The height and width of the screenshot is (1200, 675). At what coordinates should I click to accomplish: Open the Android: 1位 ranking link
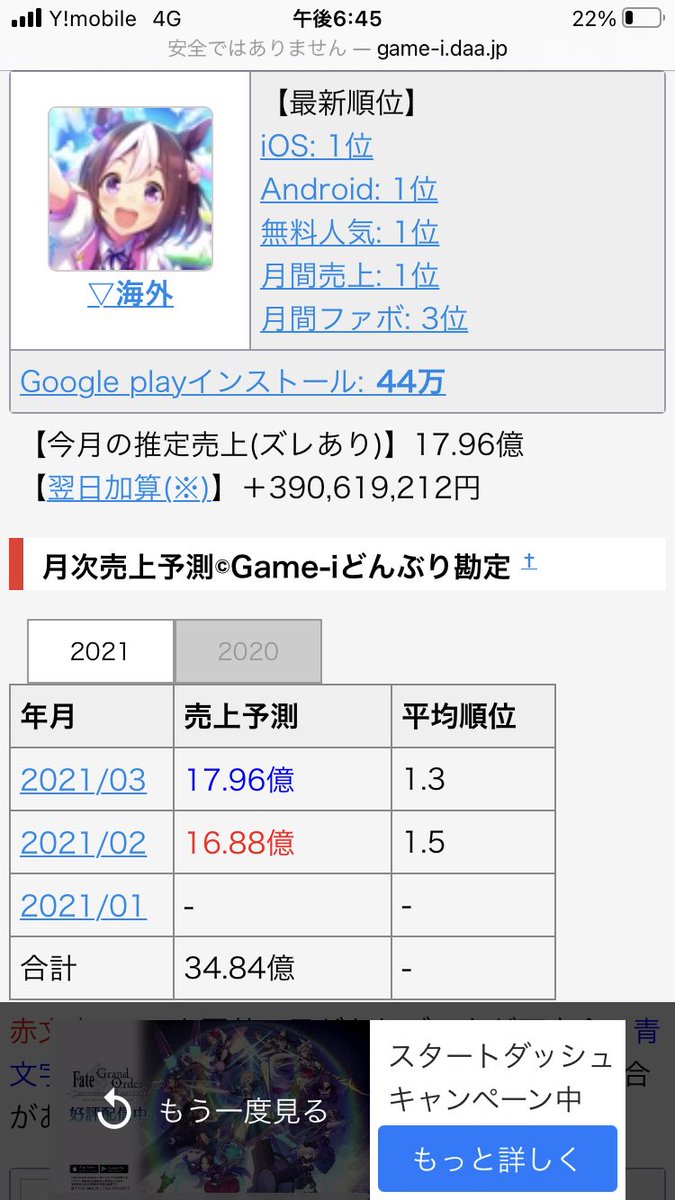point(349,189)
